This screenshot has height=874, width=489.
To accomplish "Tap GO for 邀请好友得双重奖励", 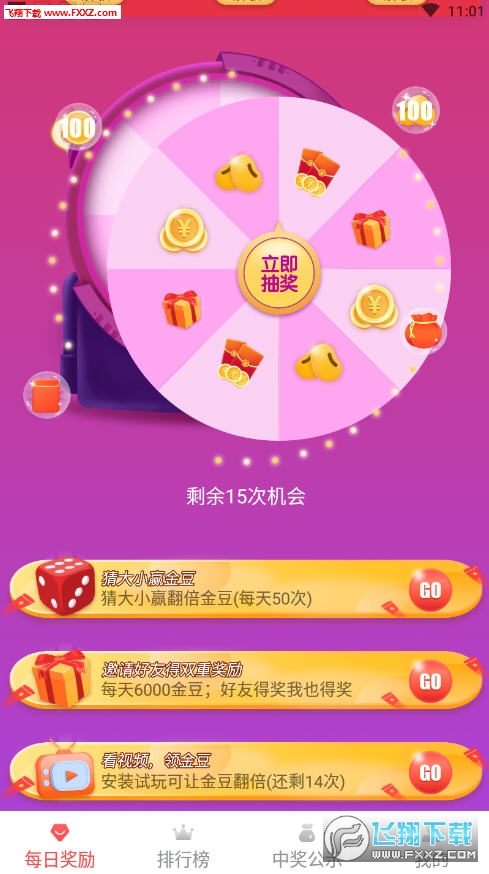I will pyautogui.click(x=430, y=681).
